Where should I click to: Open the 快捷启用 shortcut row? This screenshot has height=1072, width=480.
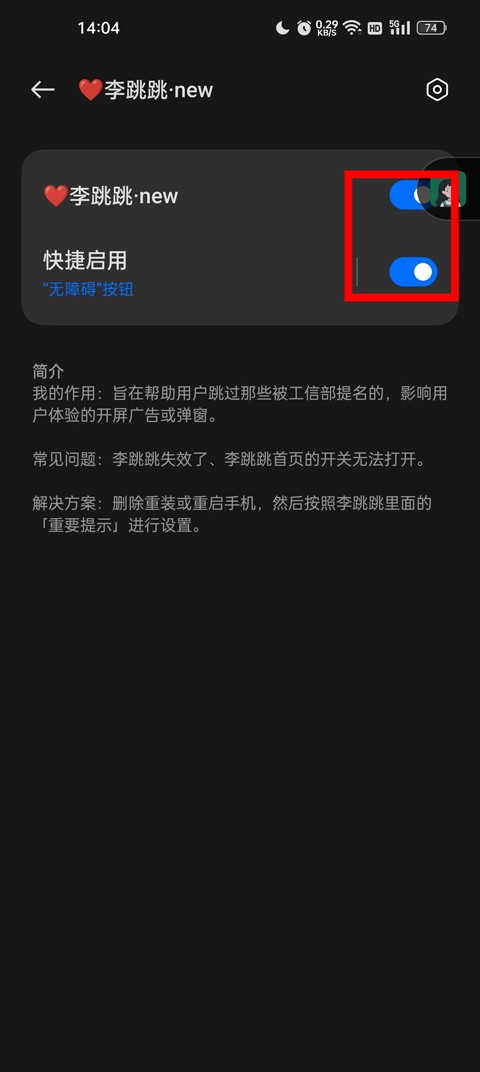[x=191, y=272]
